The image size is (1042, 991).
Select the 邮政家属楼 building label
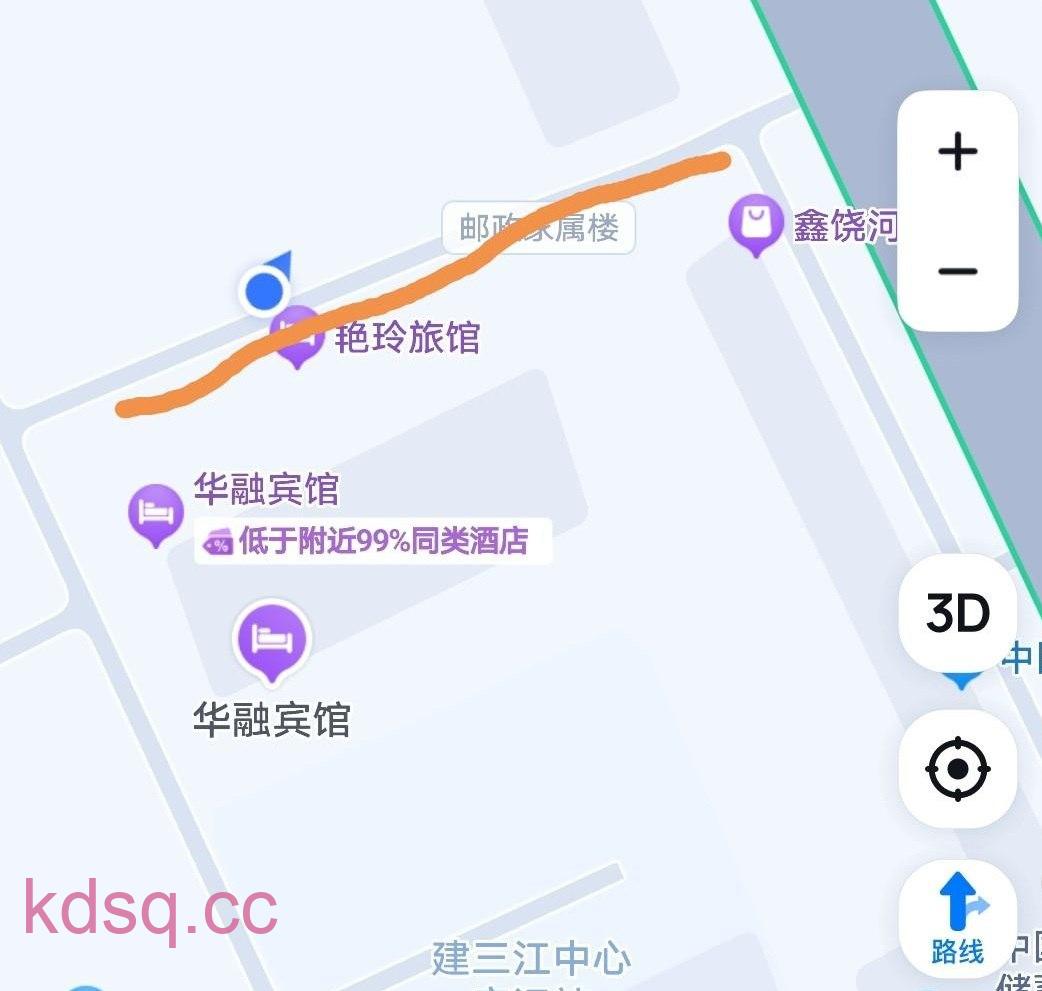click(x=539, y=229)
